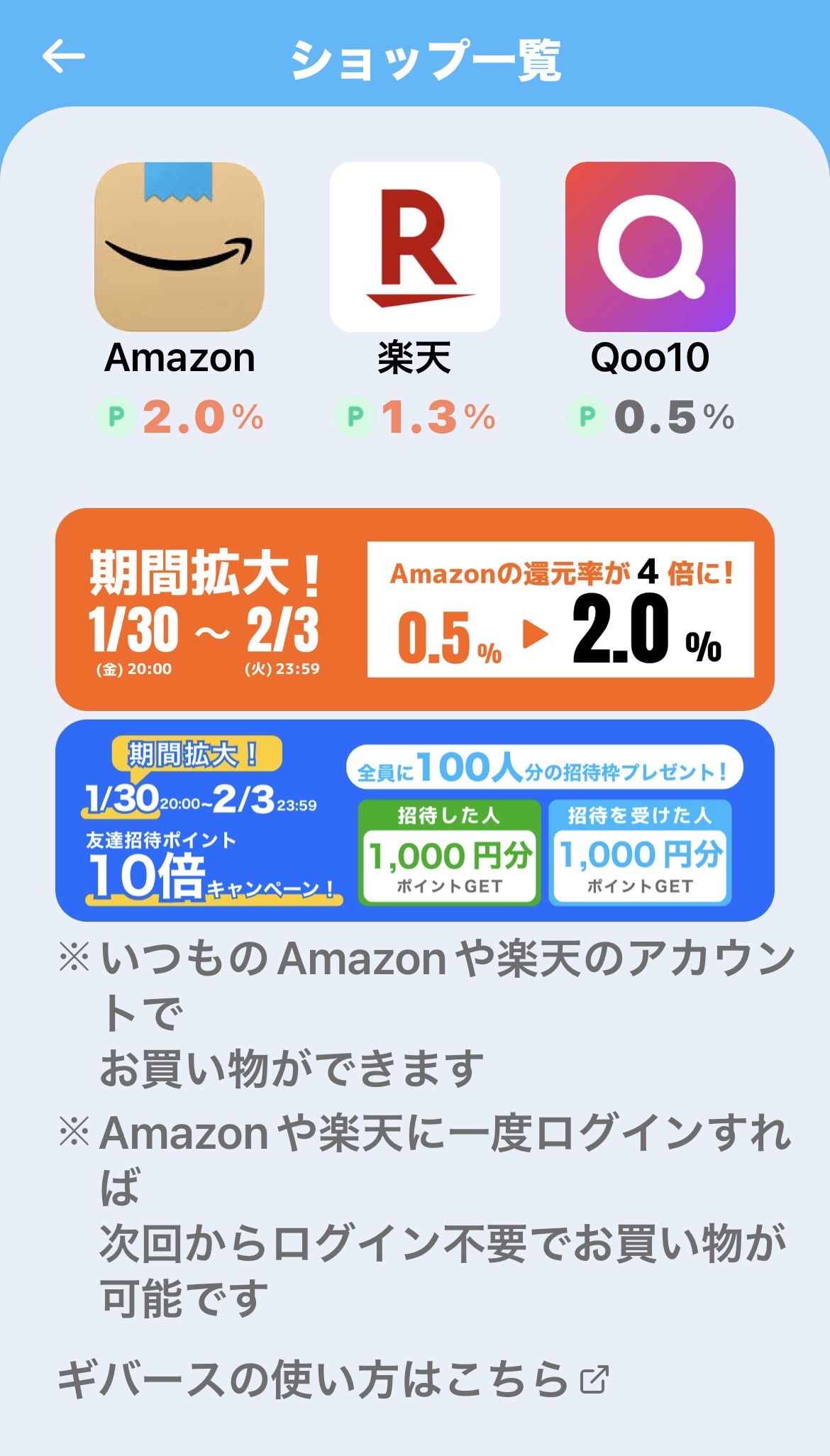Go back using the top-left arrow
Viewport: 830px width, 1456px height.
pos(63,57)
